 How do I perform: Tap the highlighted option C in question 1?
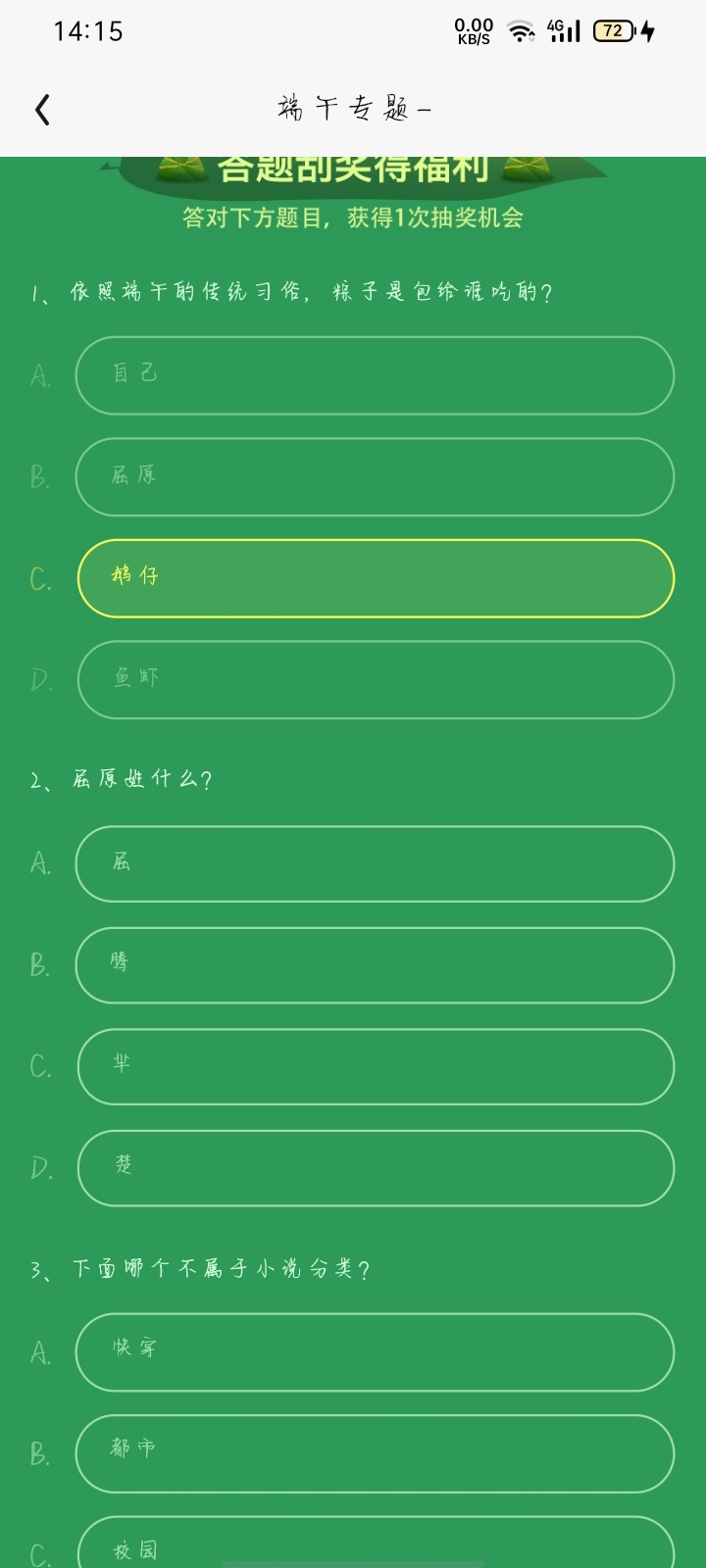coord(375,578)
